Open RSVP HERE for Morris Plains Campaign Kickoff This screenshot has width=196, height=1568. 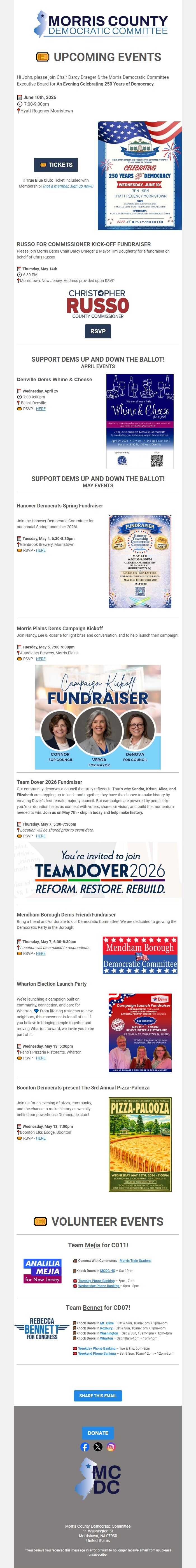pos(41,659)
